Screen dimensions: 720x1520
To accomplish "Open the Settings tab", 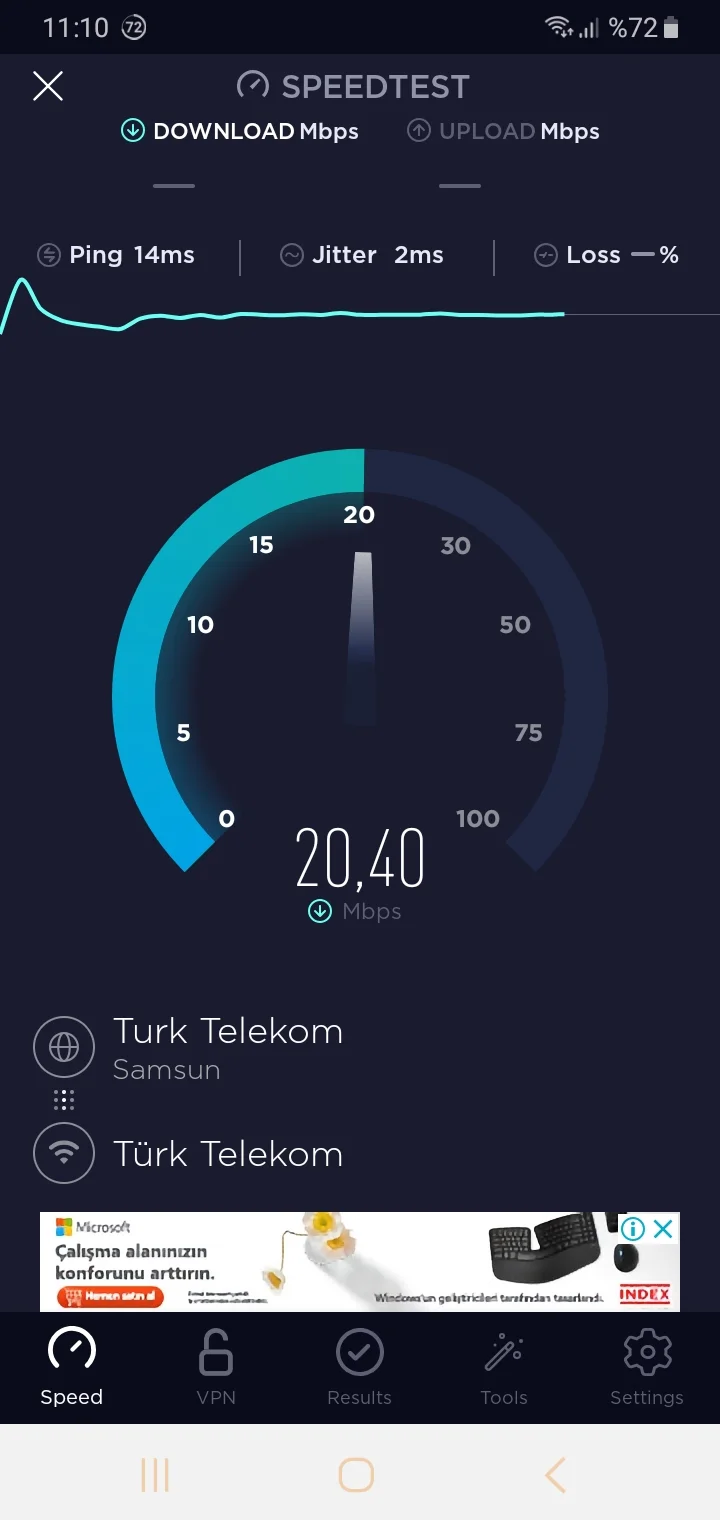I will pyautogui.click(x=647, y=1367).
